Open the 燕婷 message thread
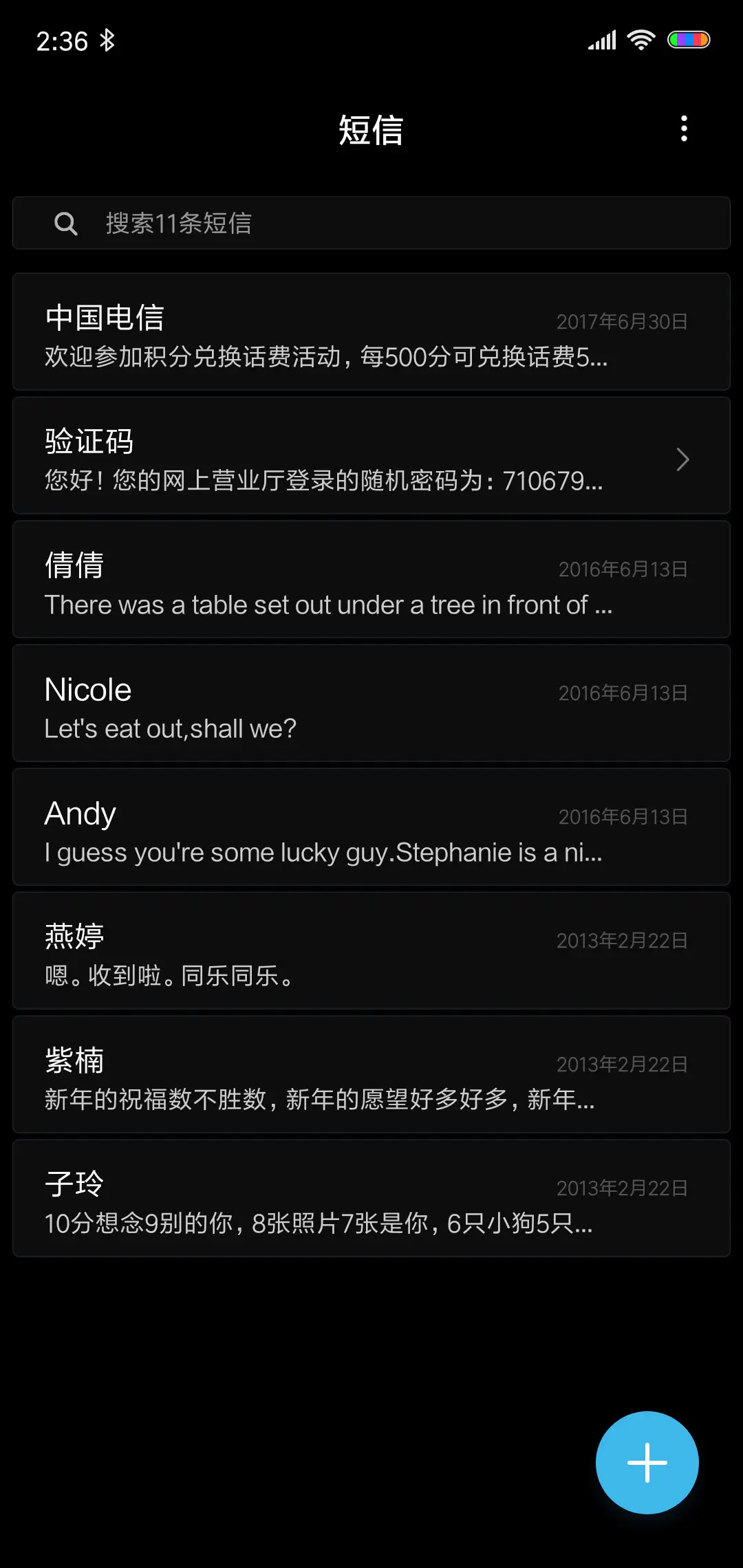The width and height of the screenshot is (743, 1568). [x=371, y=952]
